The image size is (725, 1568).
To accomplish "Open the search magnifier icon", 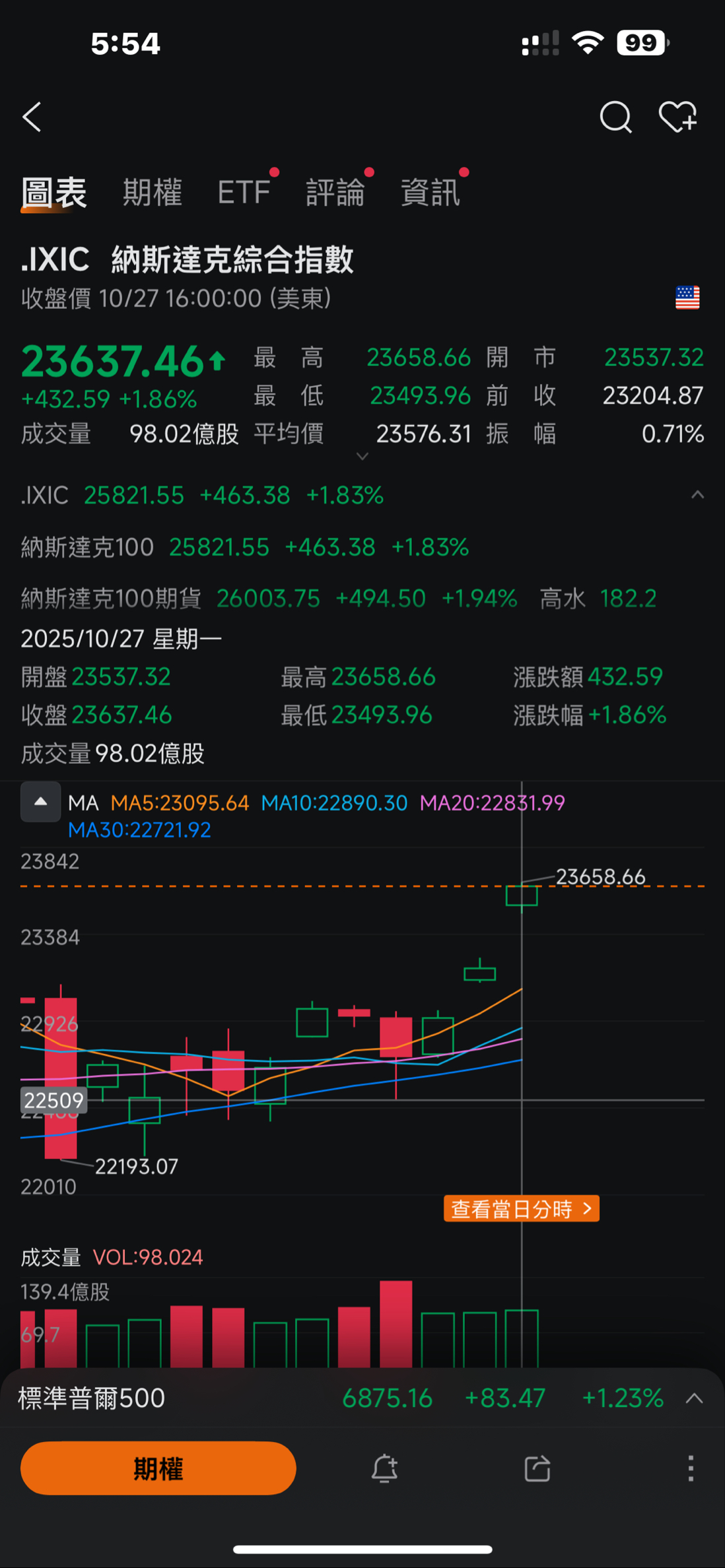I will coord(615,117).
